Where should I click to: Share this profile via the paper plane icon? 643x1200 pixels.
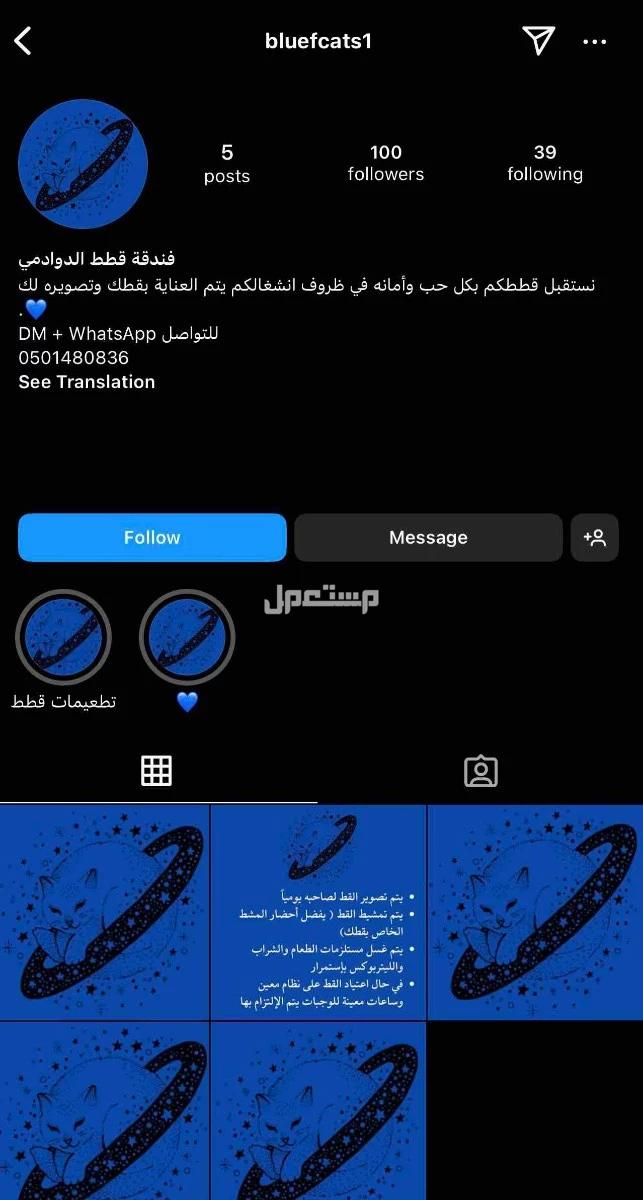coord(538,40)
